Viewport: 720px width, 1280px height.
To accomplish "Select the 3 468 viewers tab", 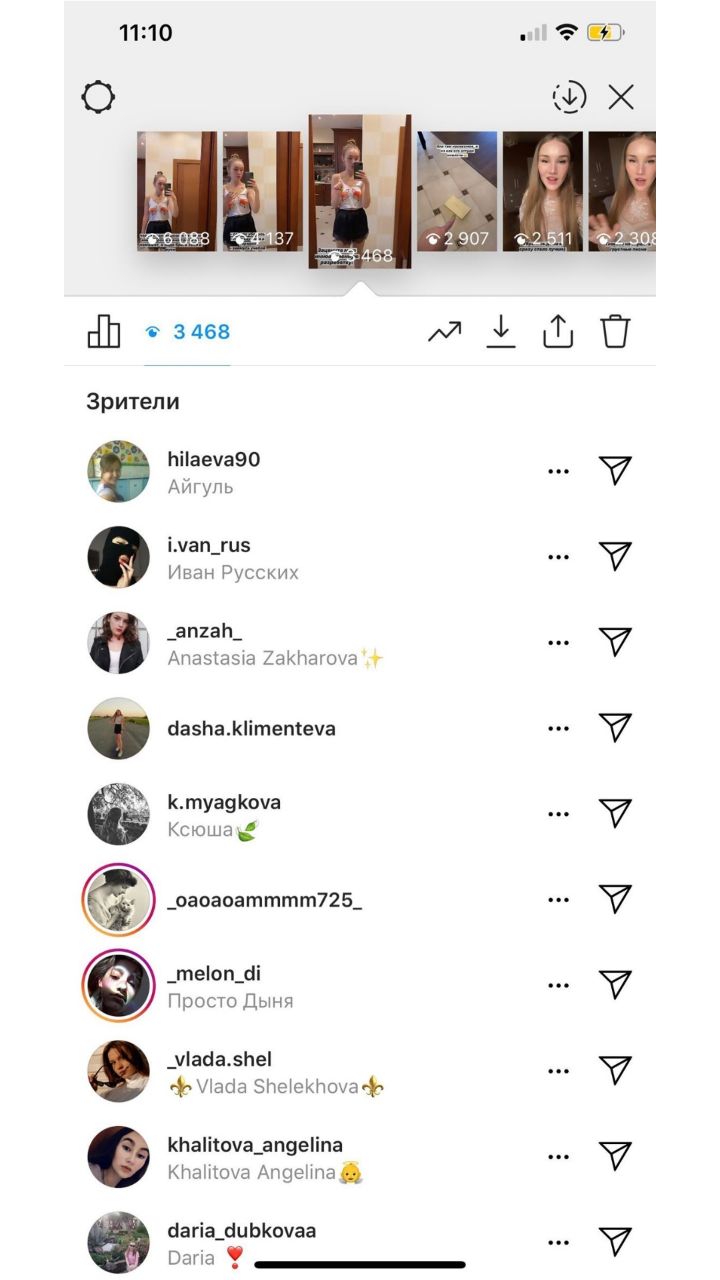I will click(188, 332).
